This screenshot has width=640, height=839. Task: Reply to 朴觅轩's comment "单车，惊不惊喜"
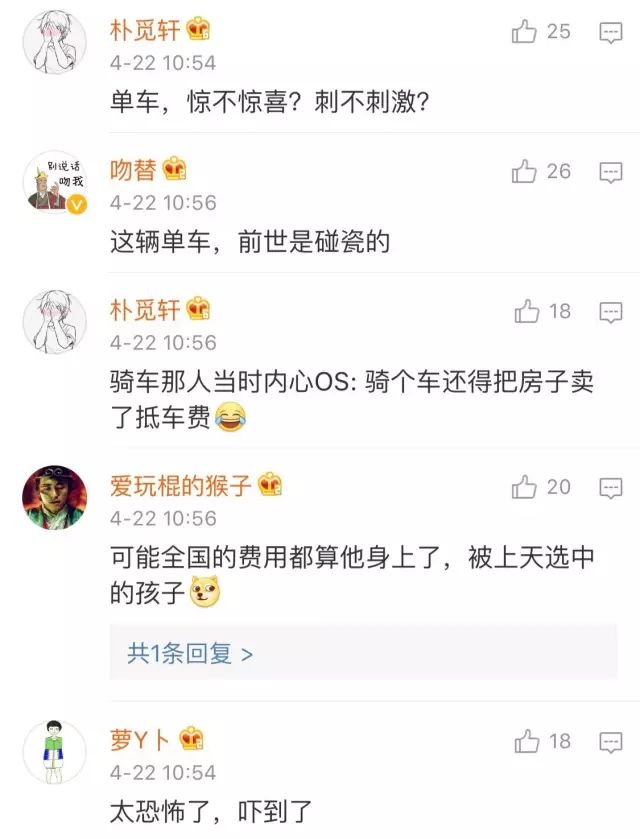click(x=610, y=33)
